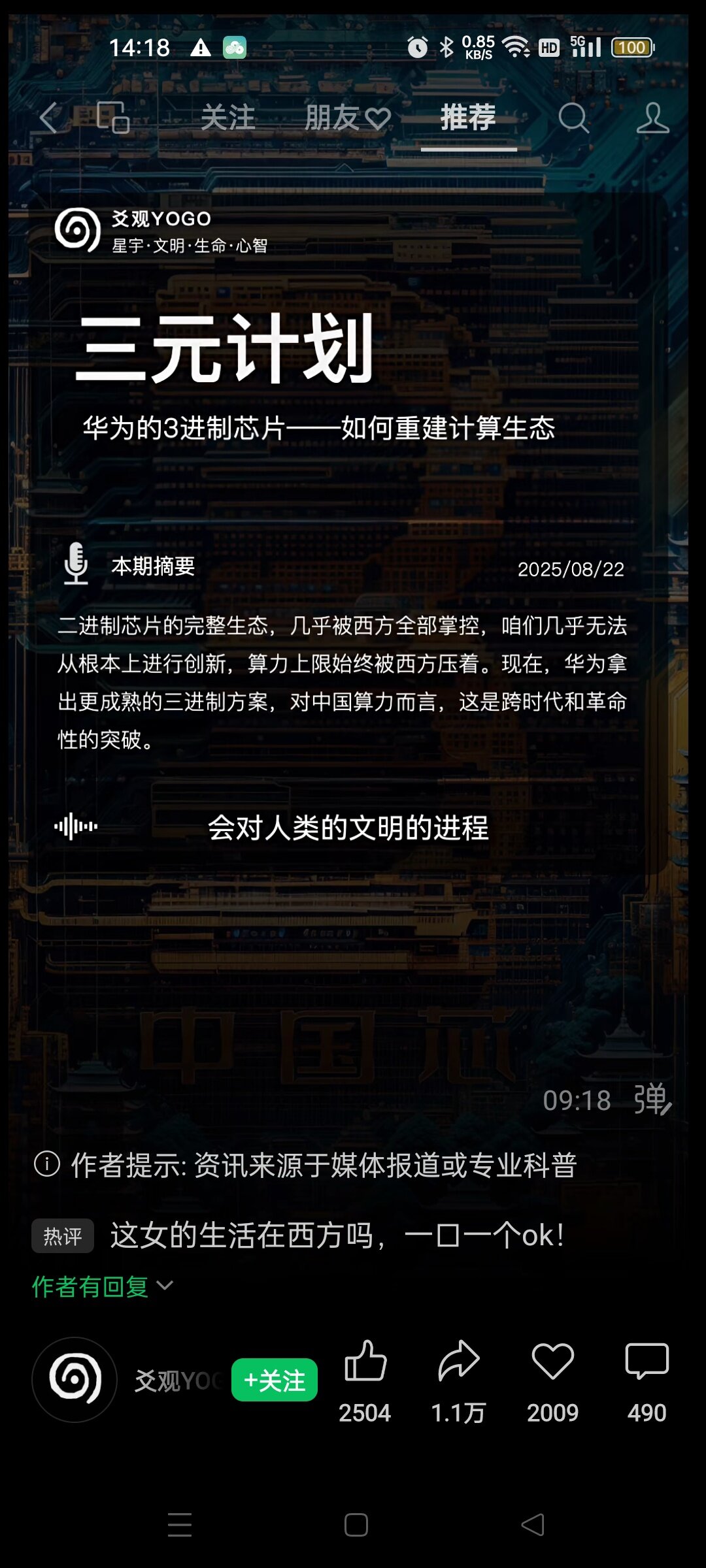Select the 推荐 tab

(x=468, y=118)
